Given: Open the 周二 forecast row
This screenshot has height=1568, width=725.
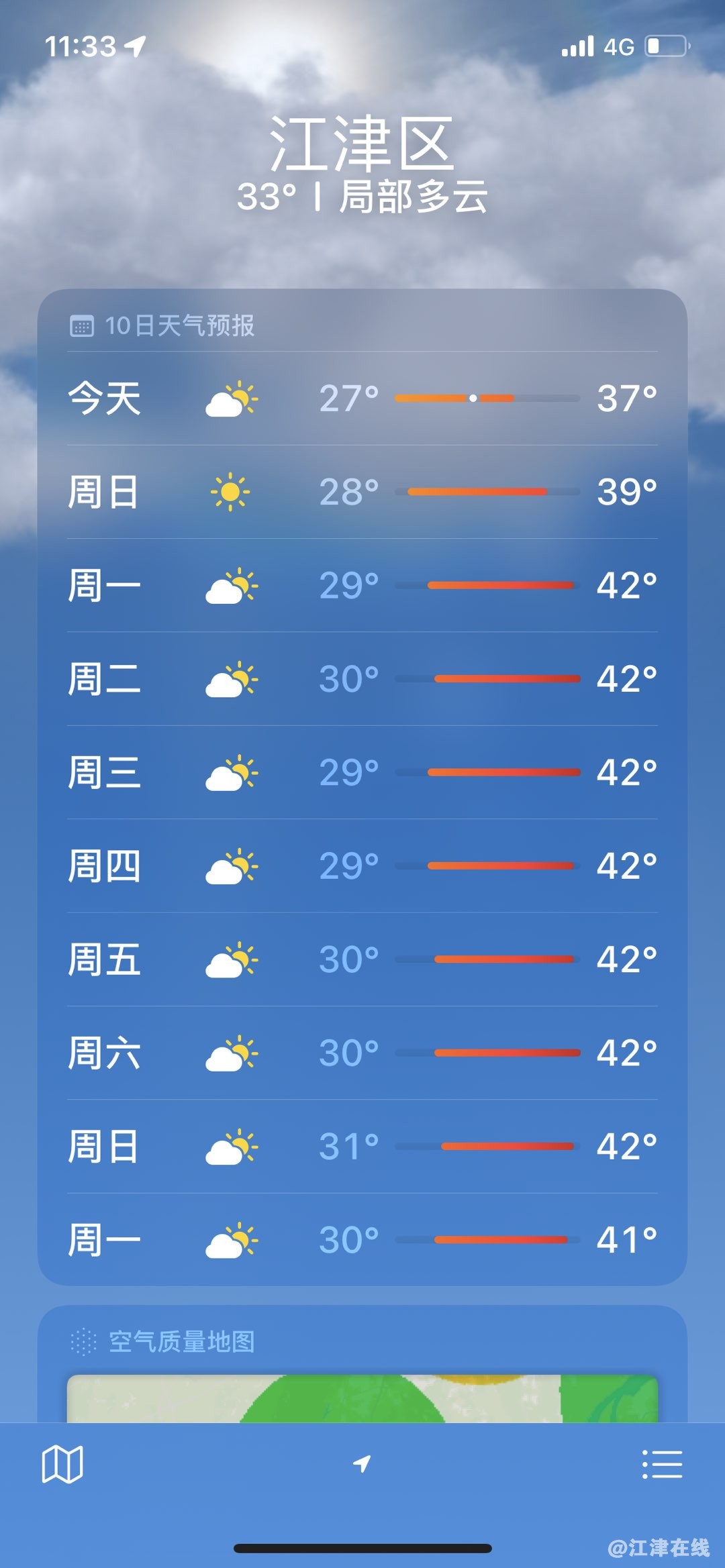Looking at the screenshot, I should [x=362, y=679].
